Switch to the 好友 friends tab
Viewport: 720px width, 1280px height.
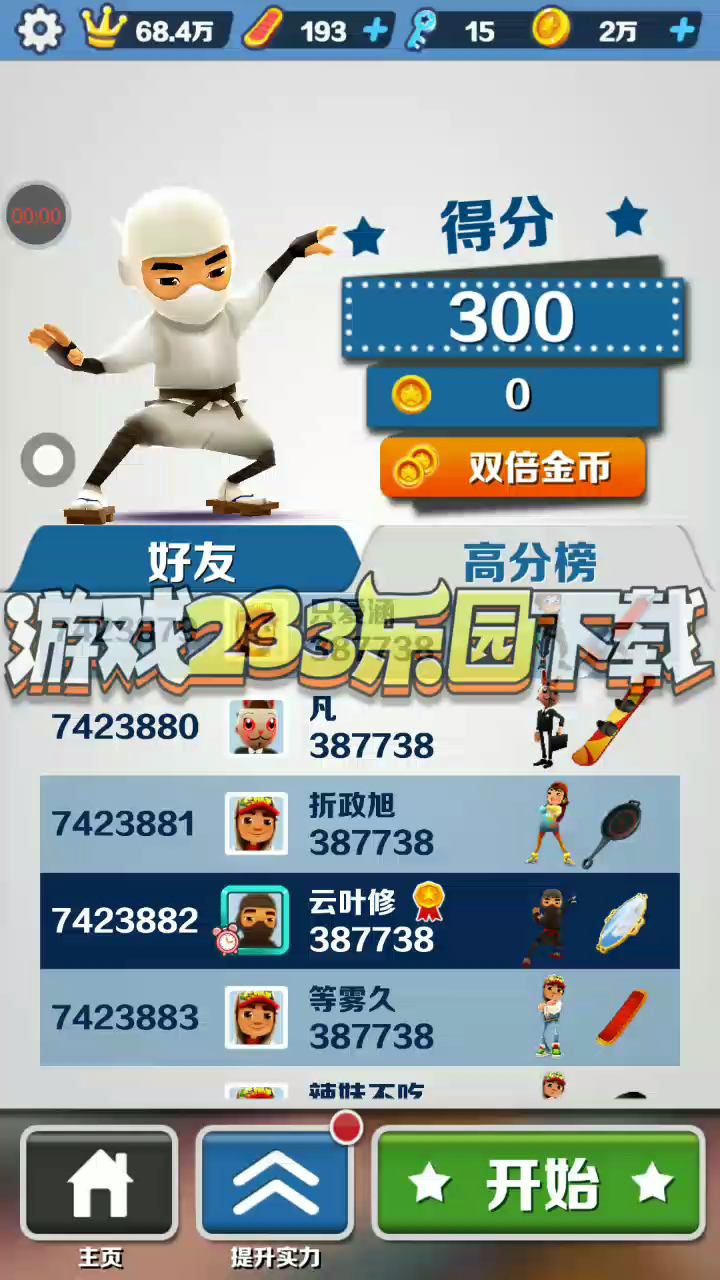coord(192,562)
